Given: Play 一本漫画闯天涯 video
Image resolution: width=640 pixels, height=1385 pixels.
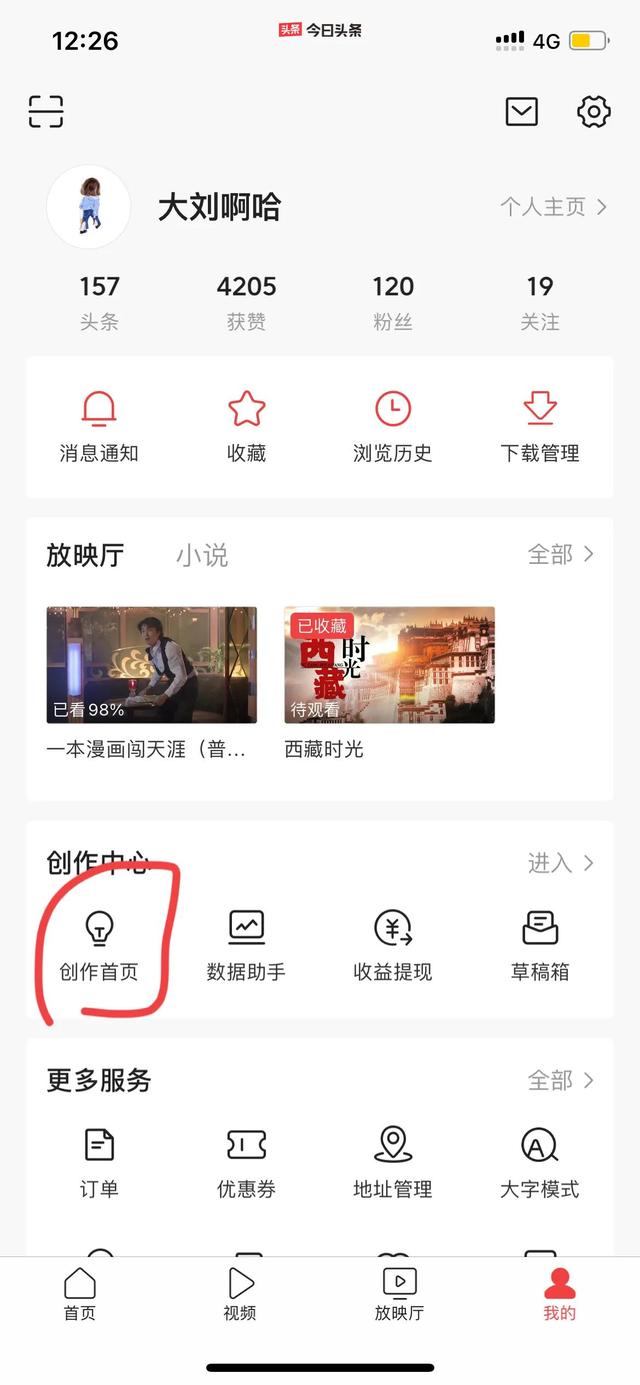Looking at the screenshot, I should tap(152, 665).
